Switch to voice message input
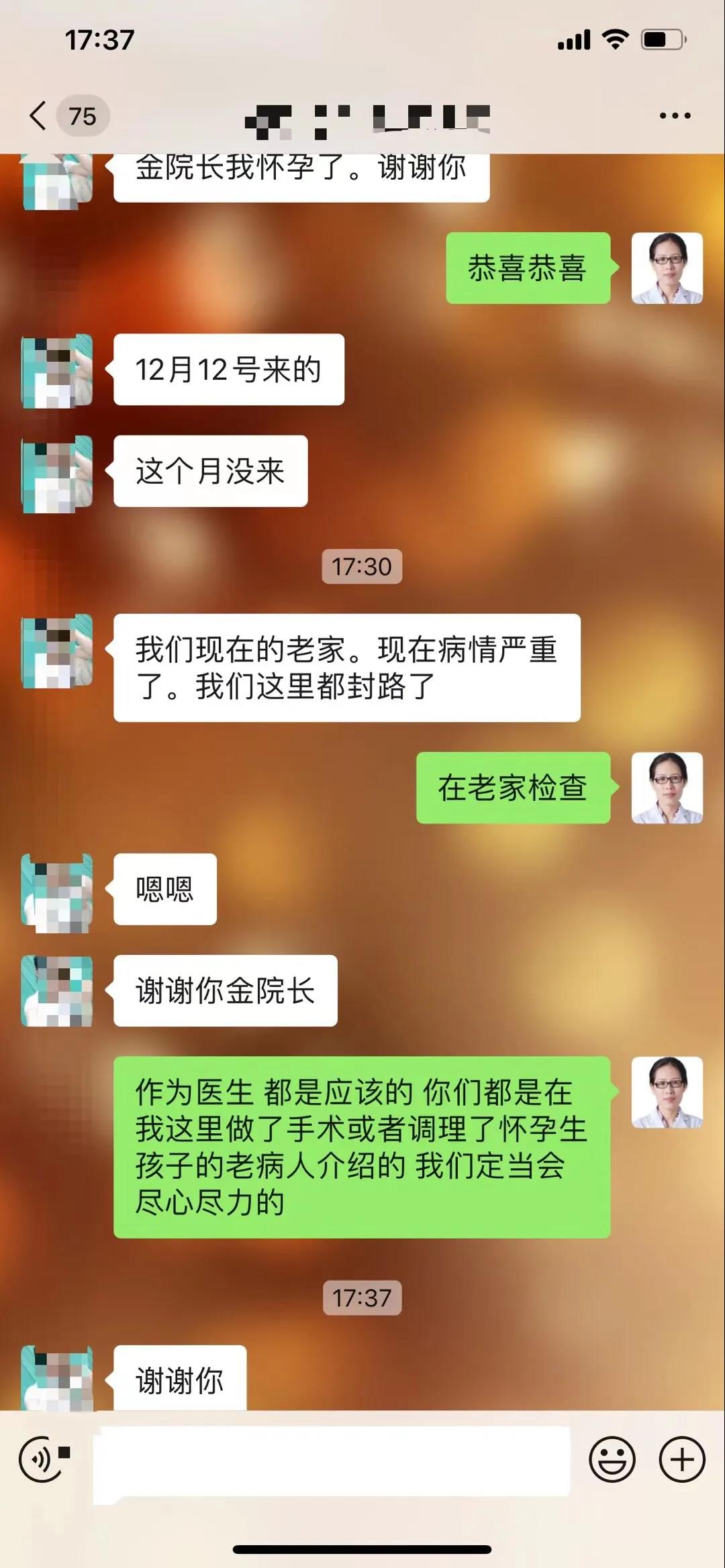725x1568 pixels. (x=42, y=1459)
